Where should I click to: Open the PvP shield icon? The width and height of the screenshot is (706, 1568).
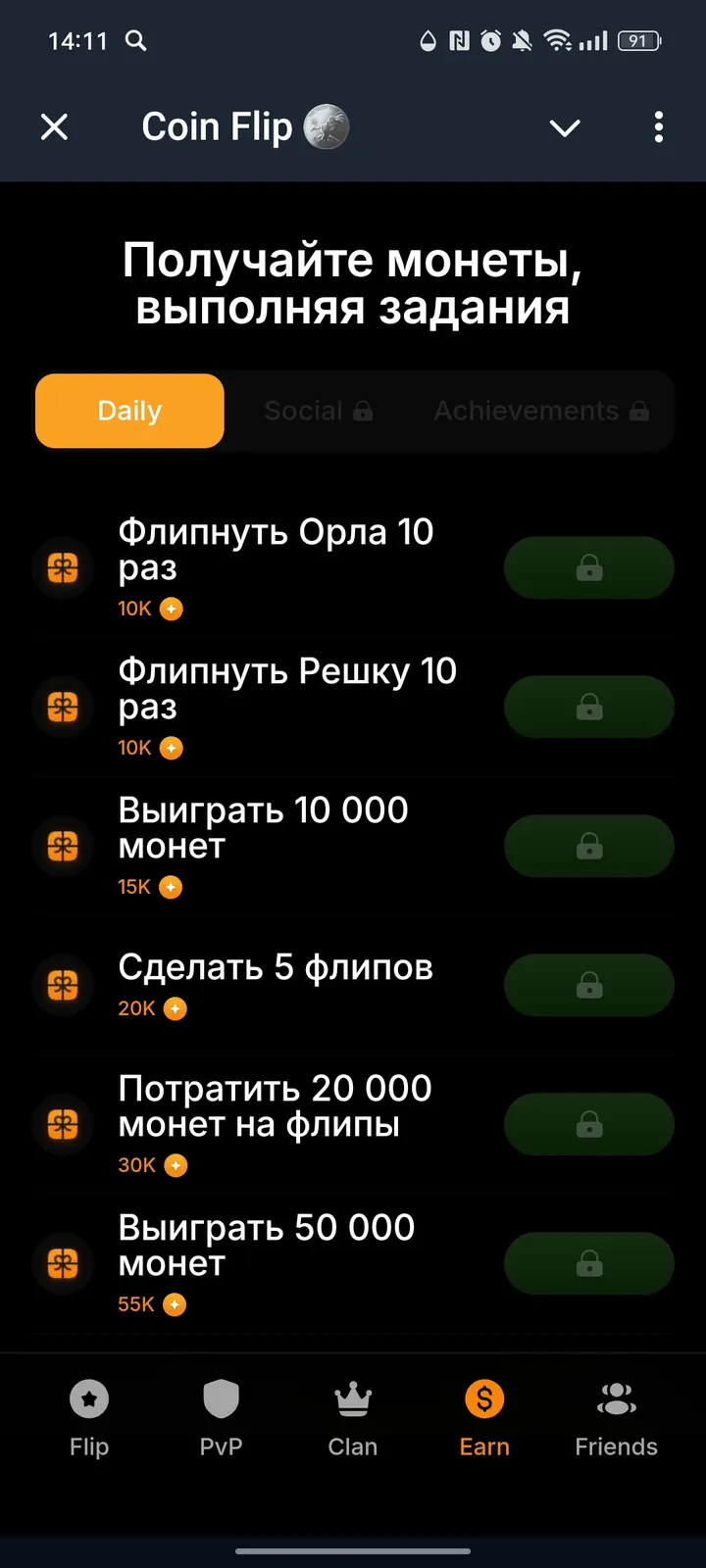(x=221, y=1399)
